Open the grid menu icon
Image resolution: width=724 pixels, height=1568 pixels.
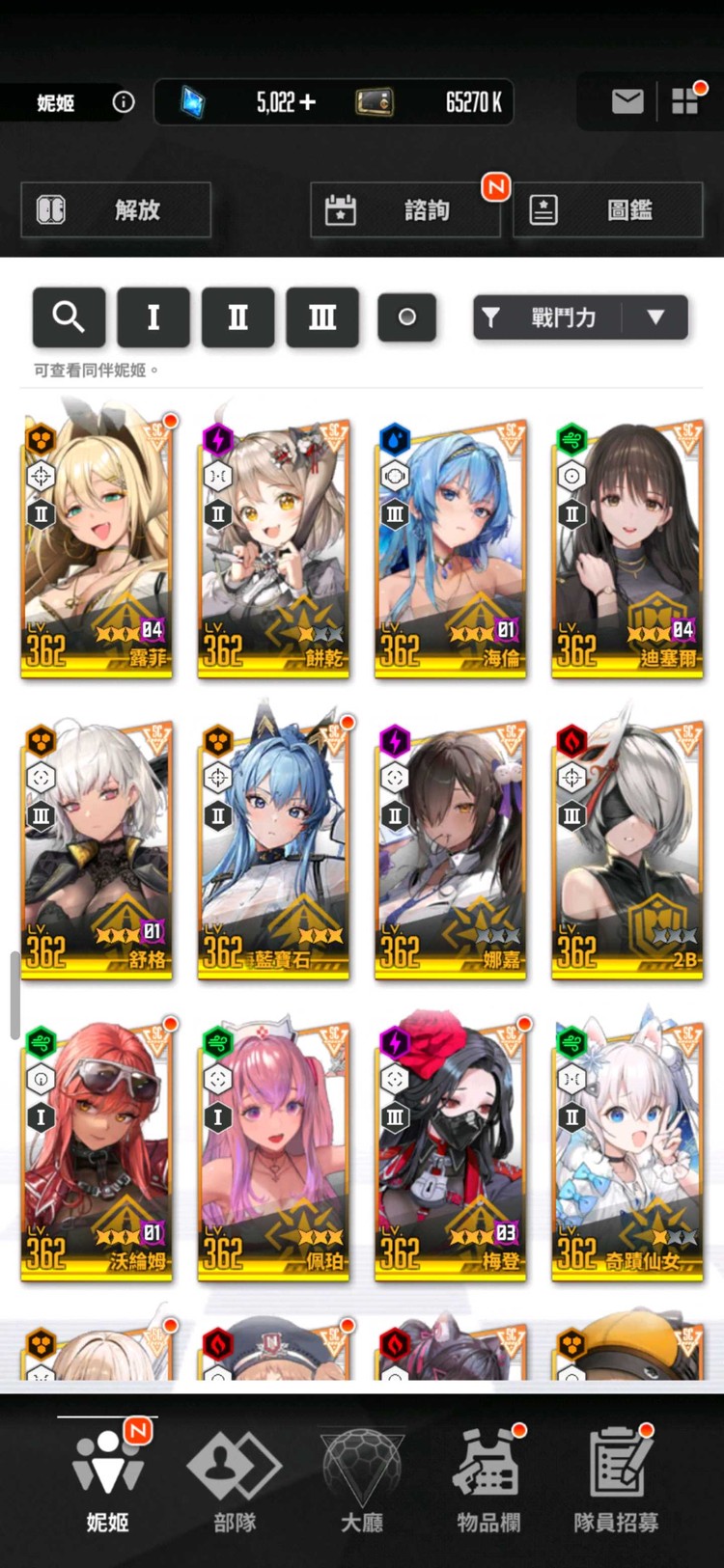click(x=684, y=101)
